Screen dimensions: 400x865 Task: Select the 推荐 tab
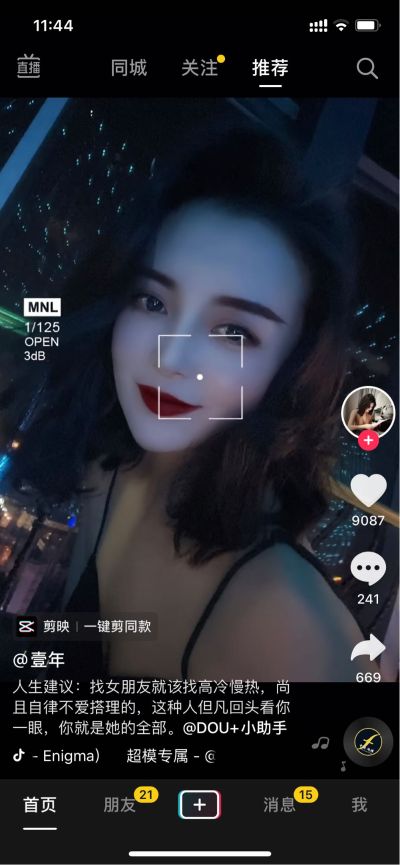(x=270, y=68)
